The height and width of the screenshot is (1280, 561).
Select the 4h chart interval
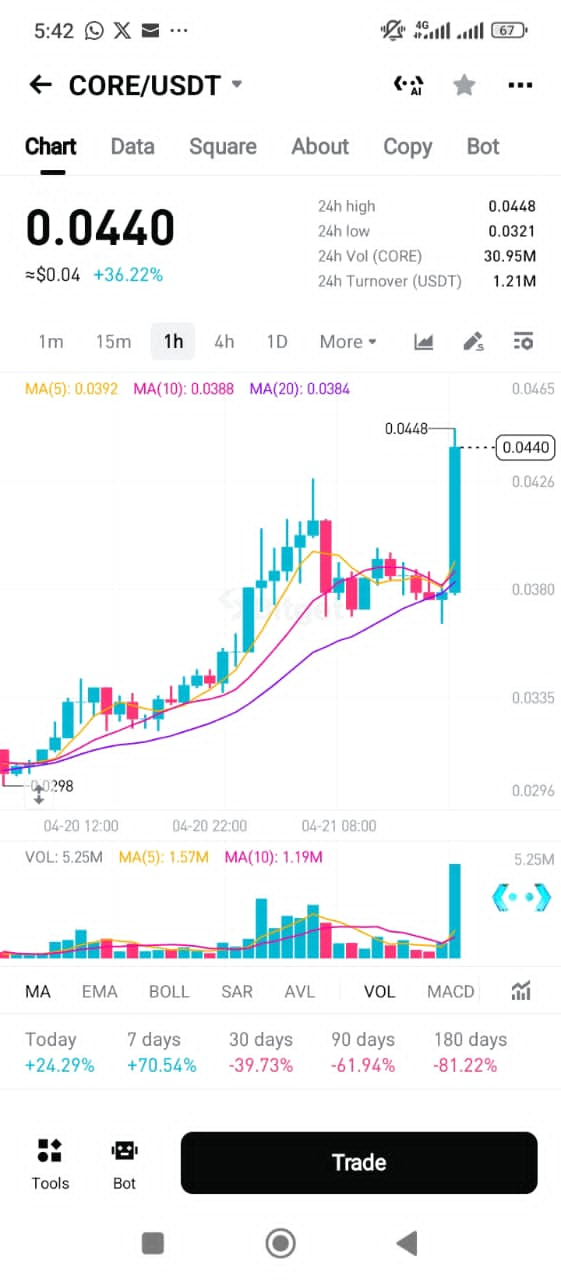click(224, 341)
